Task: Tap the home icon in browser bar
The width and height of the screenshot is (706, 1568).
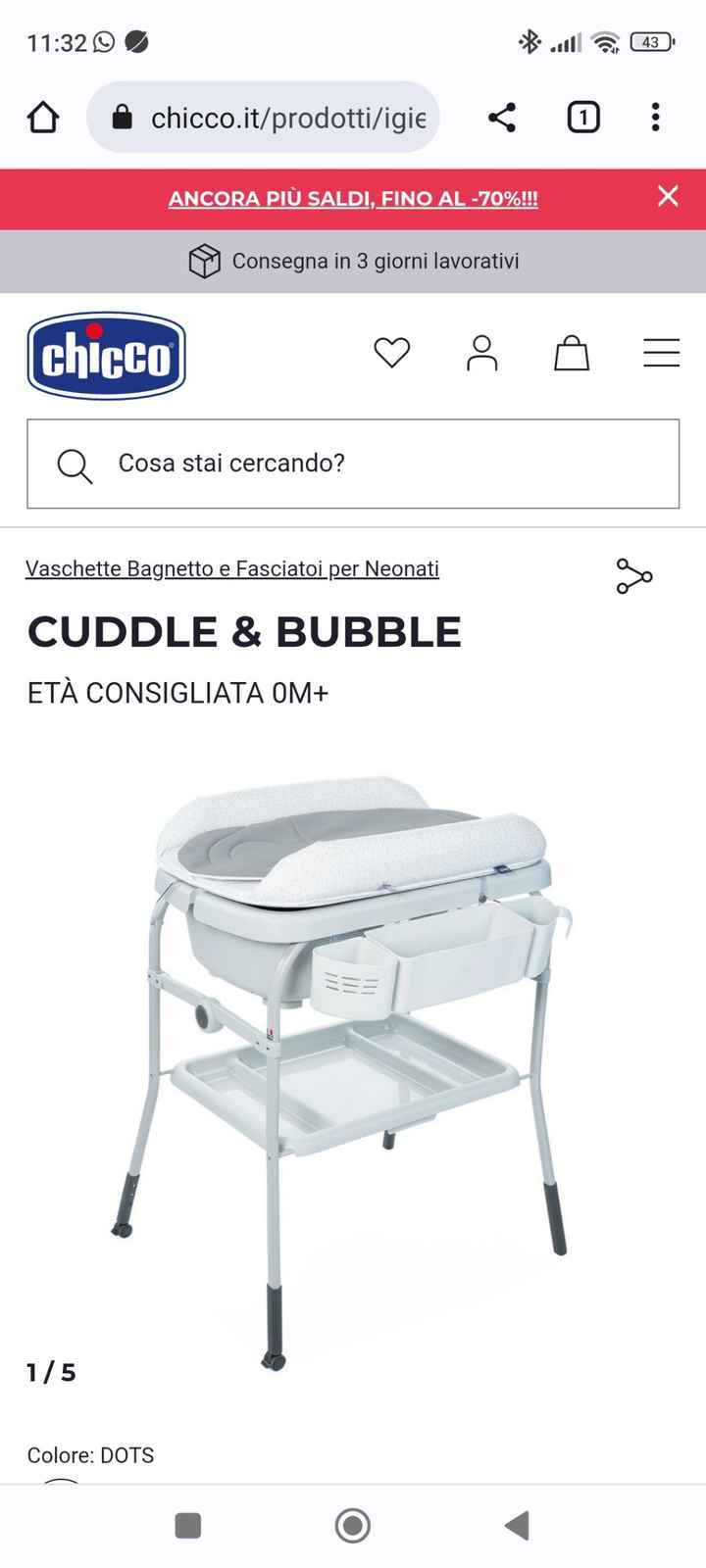Action: click(x=42, y=117)
